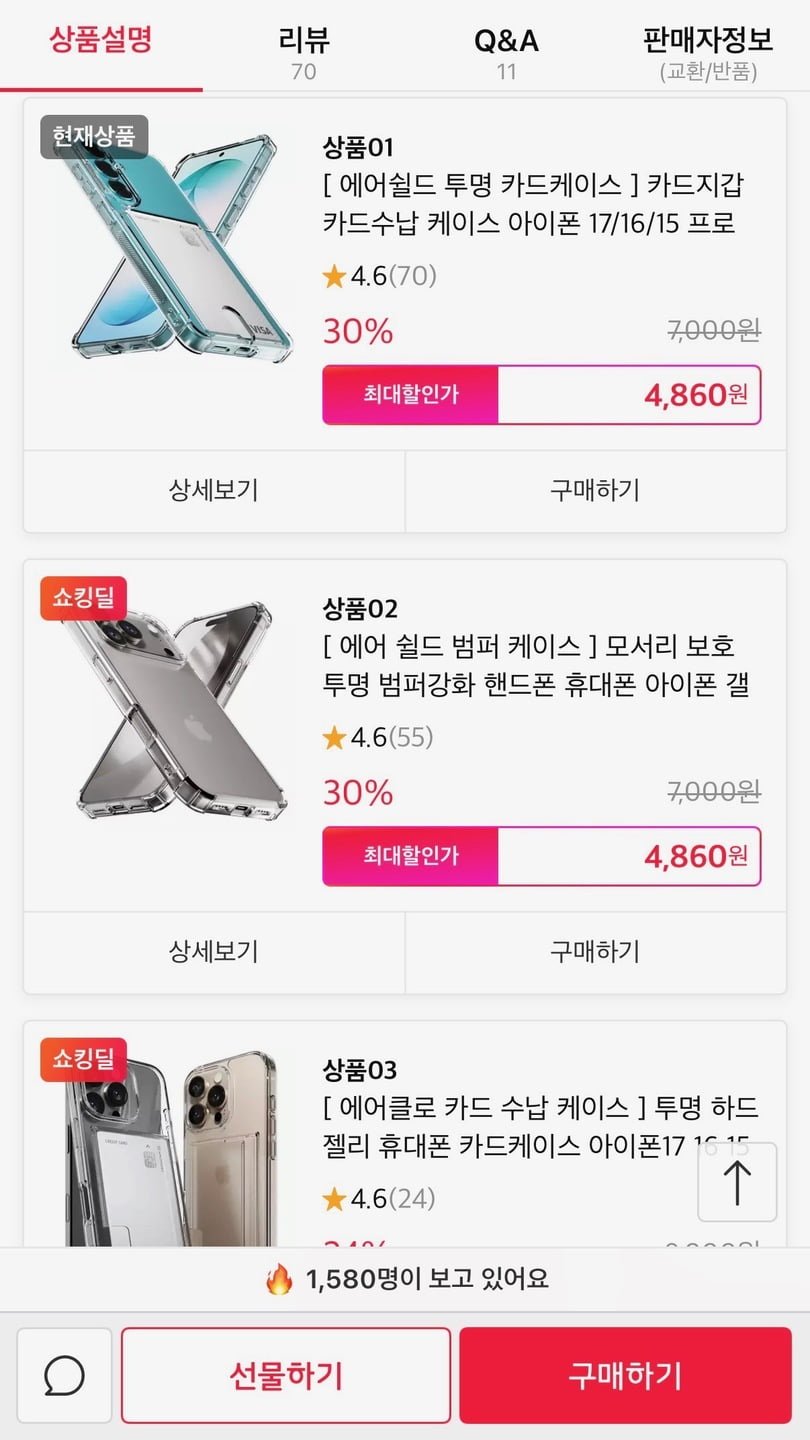Buy 상품02 with its 구매하기 button
This screenshot has height=1440, width=810.
click(x=595, y=951)
